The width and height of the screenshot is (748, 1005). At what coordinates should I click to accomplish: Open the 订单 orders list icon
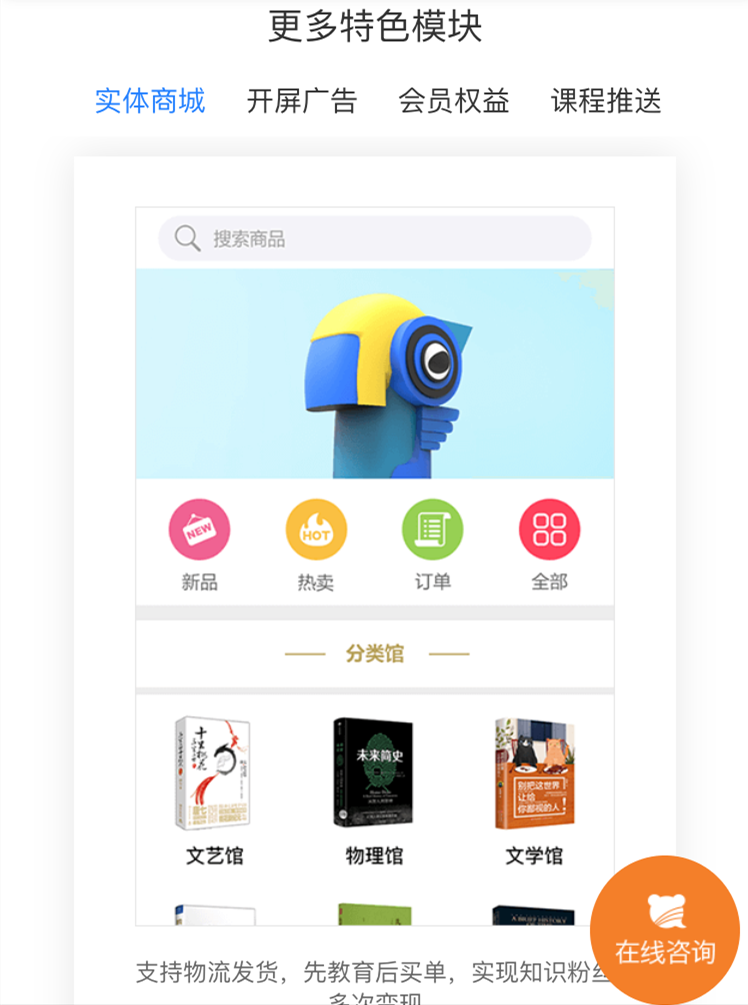click(x=430, y=530)
